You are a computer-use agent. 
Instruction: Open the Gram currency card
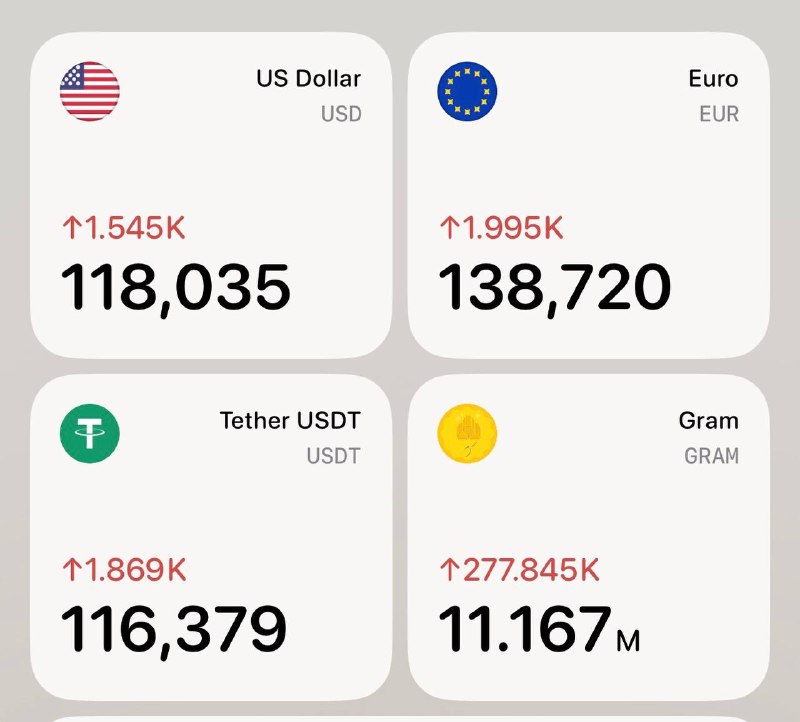(588, 537)
